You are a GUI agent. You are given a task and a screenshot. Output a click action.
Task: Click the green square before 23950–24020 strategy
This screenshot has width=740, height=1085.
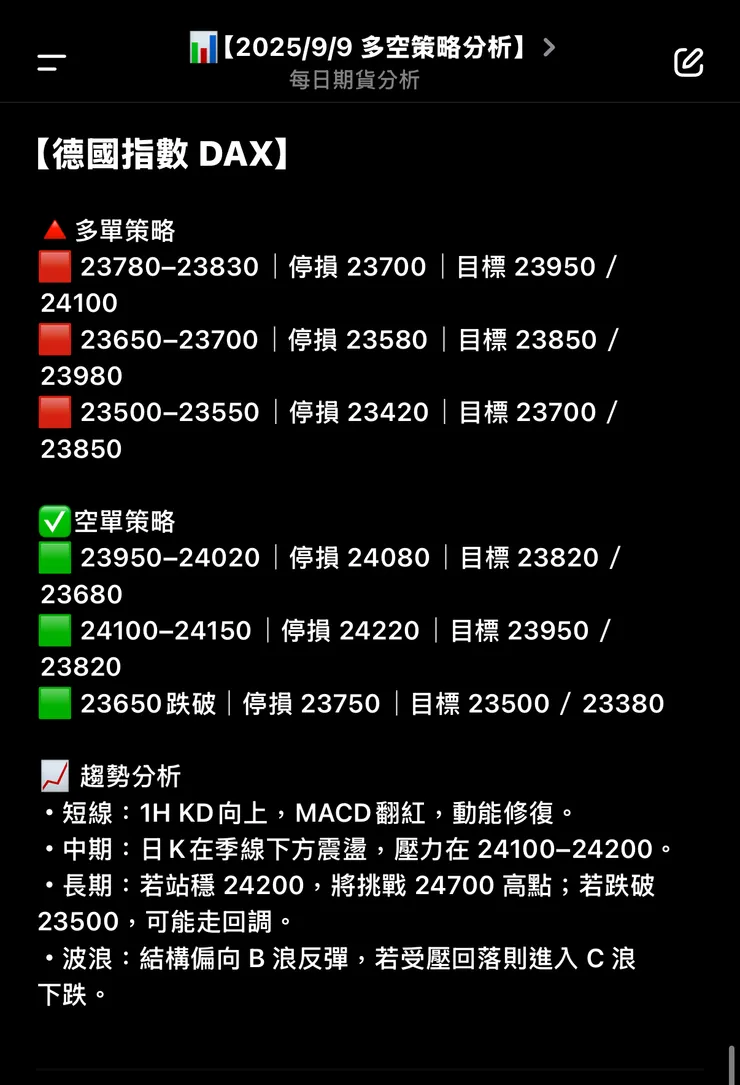pyautogui.click(x=54, y=557)
